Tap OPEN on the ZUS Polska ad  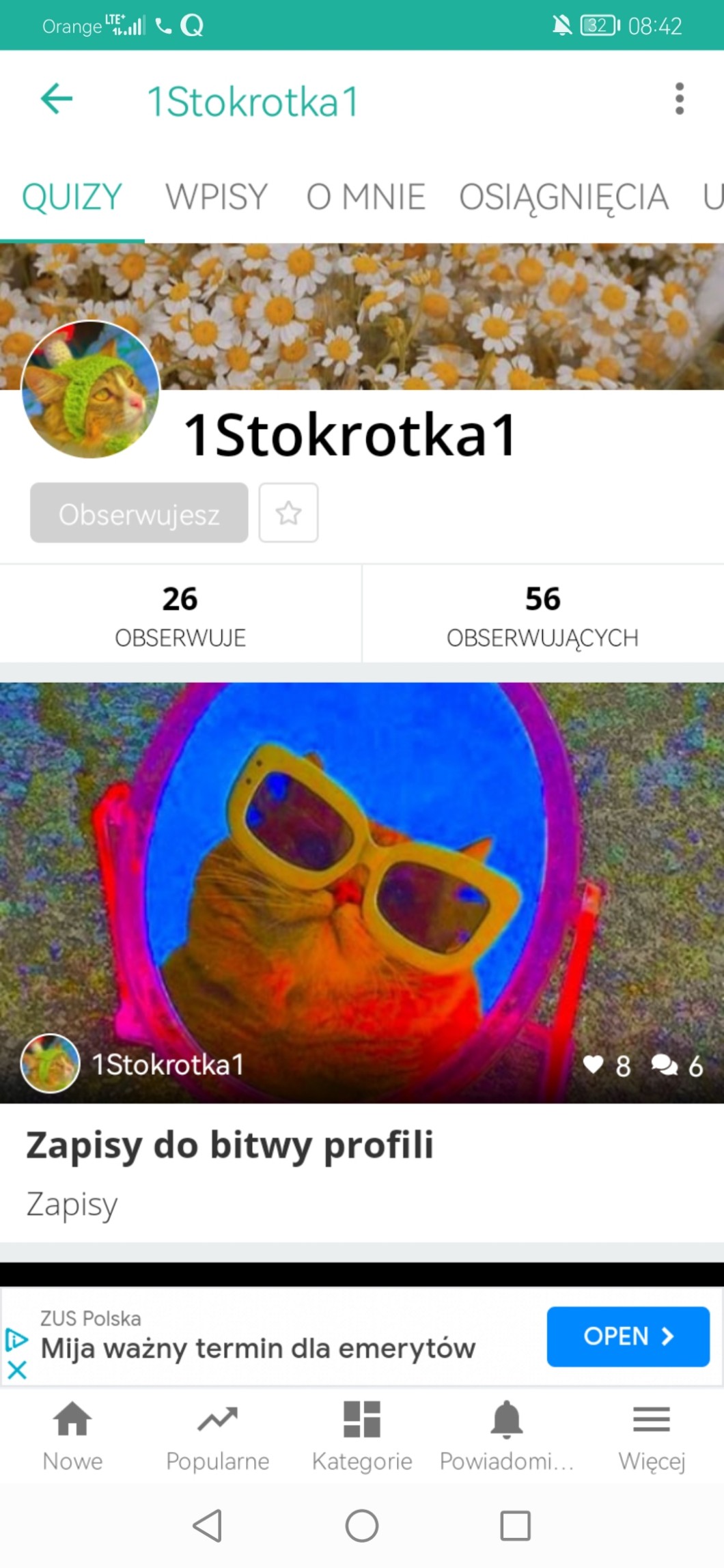[x=628, y=1336]
